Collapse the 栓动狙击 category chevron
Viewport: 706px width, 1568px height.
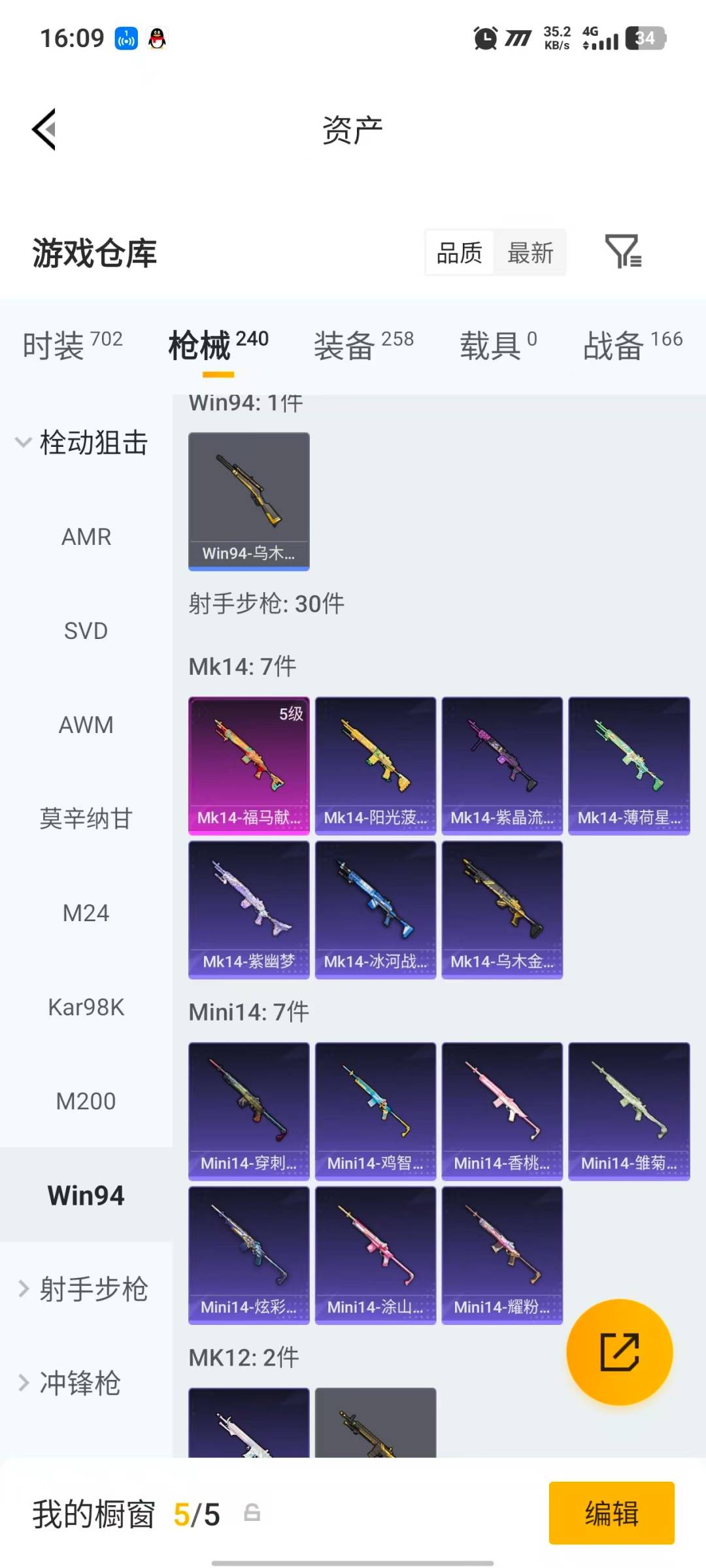click(x=24, y=442)
